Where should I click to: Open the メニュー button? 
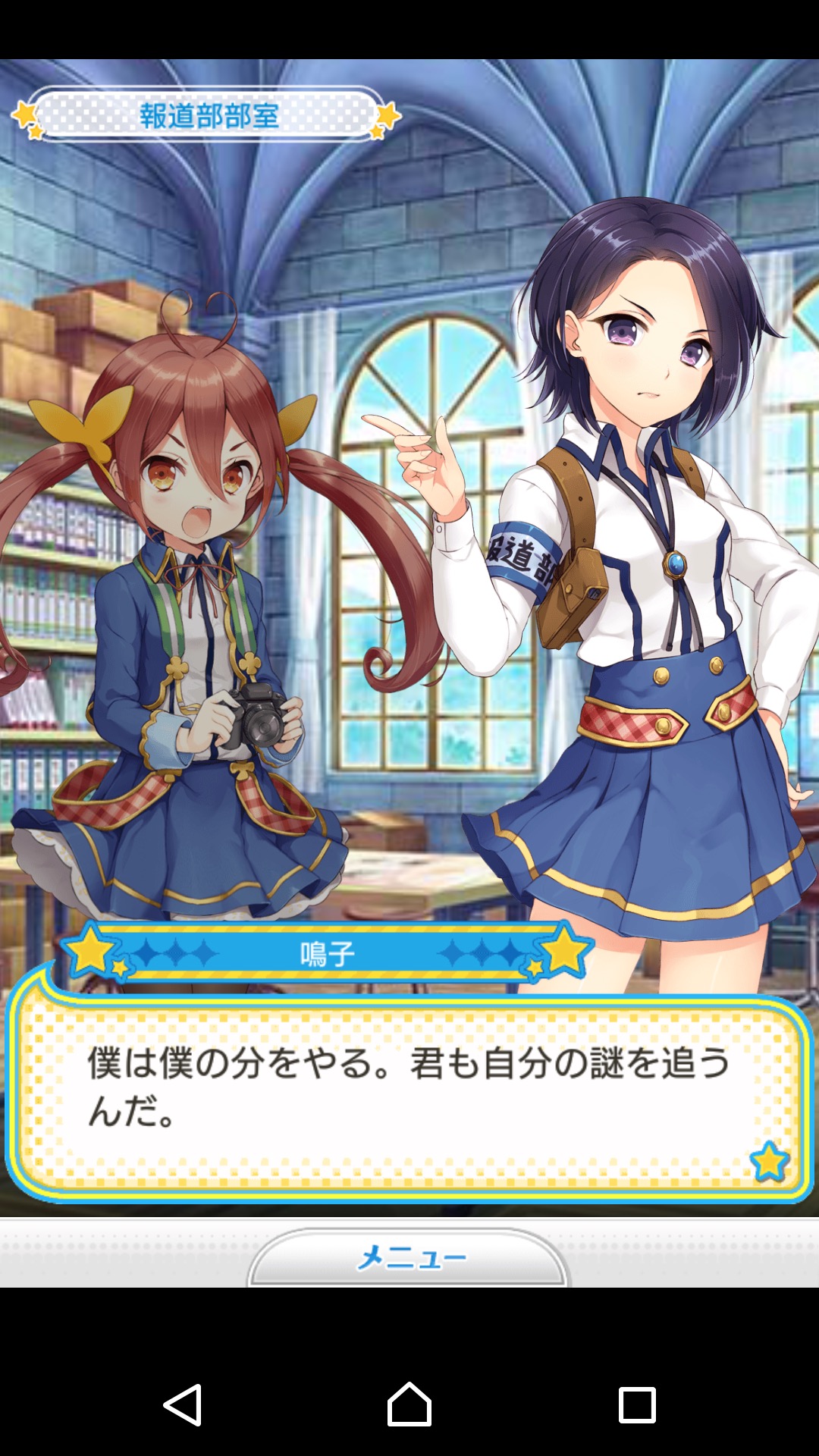pos(409,1258)
